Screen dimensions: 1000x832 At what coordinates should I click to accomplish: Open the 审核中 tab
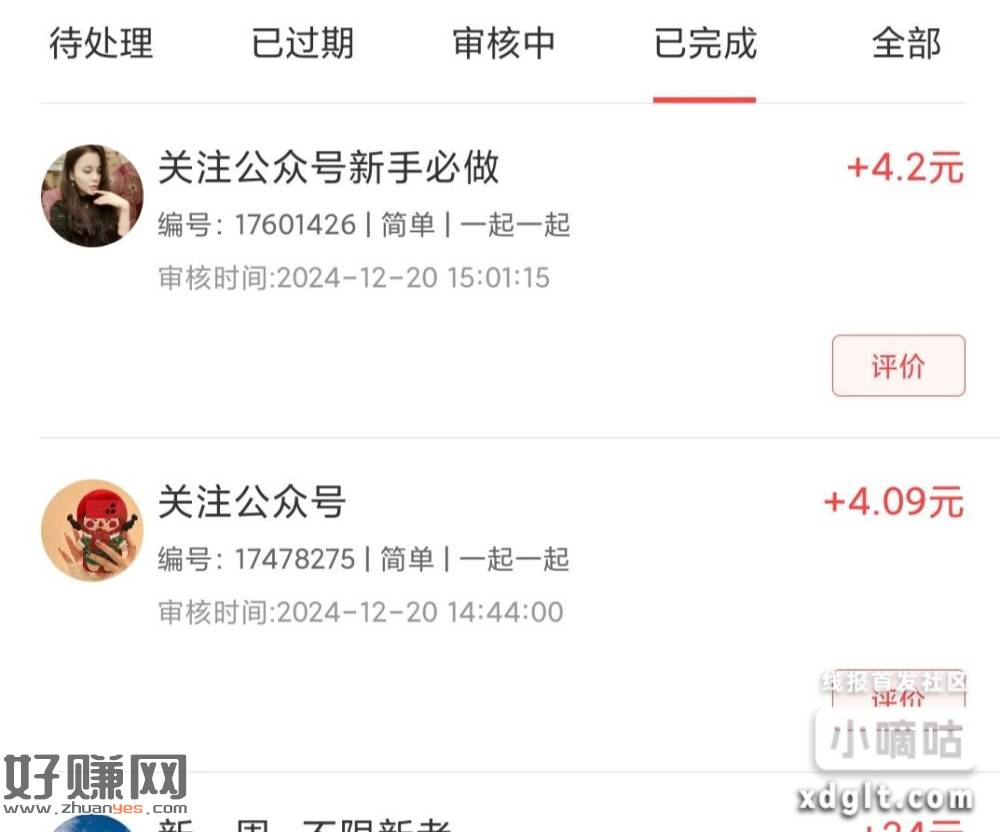503,44
